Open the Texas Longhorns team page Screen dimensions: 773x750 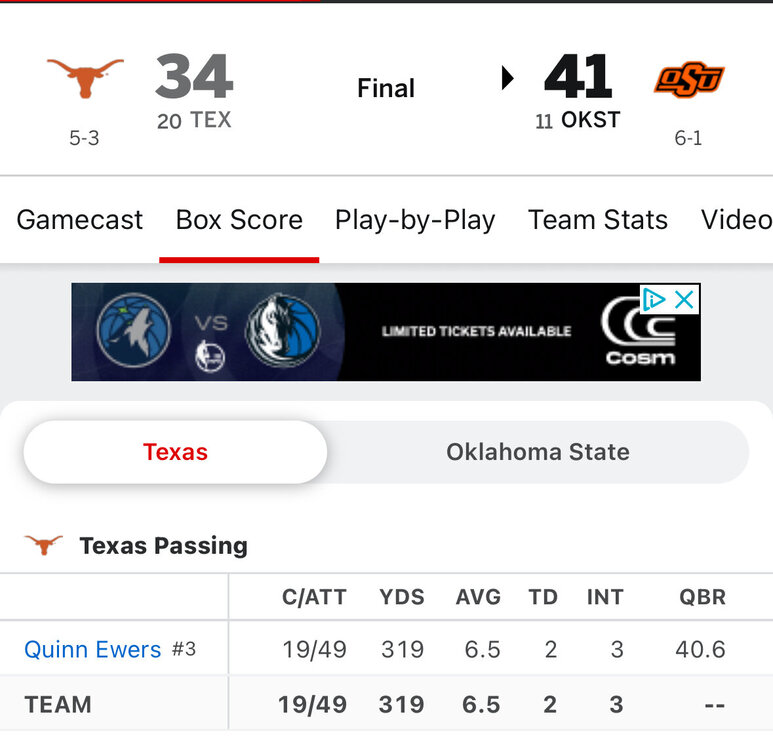[x=85, y=78]
